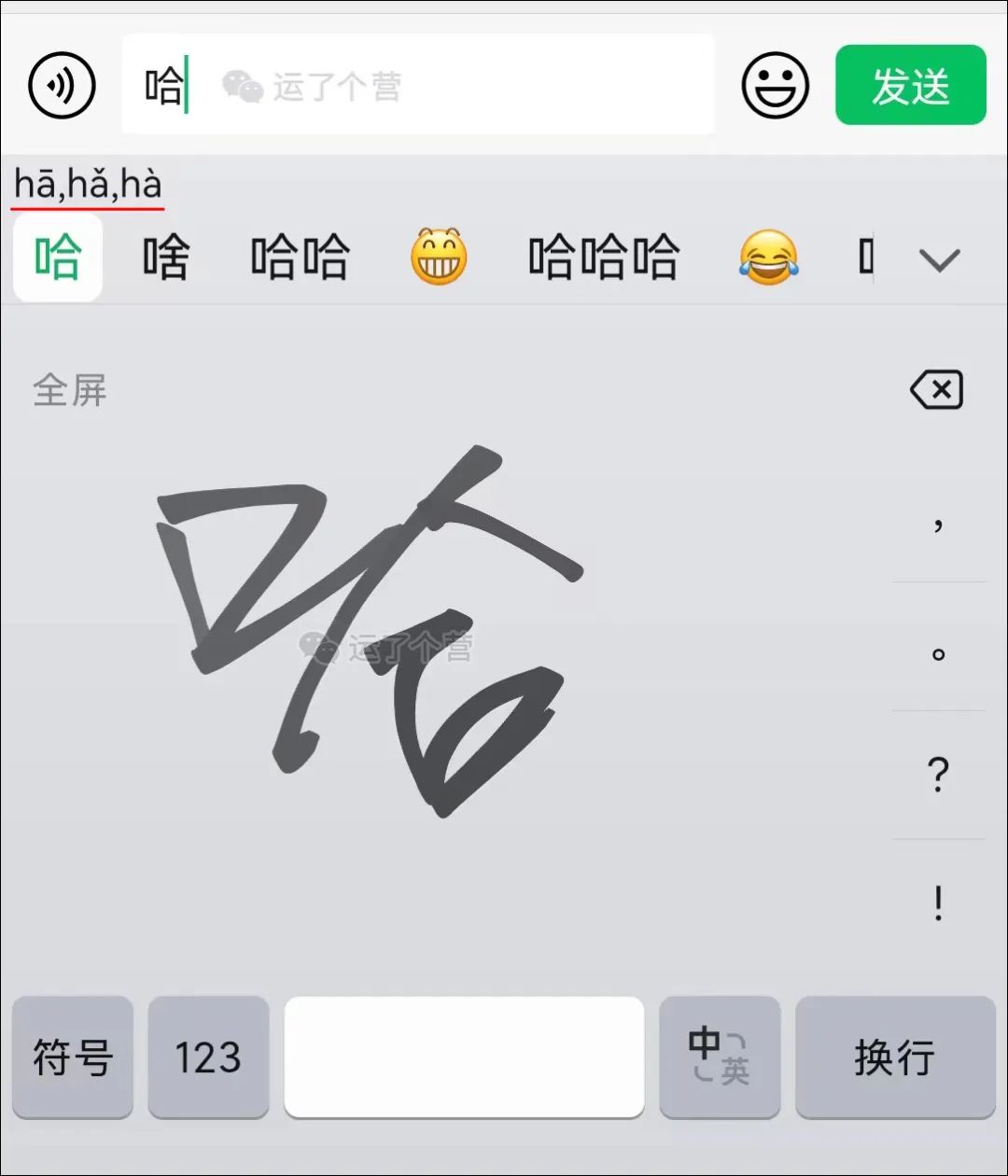This screenshot has width=1008, height=1176.
Task: Choose the 啥 candidate character
Action: 165,259
